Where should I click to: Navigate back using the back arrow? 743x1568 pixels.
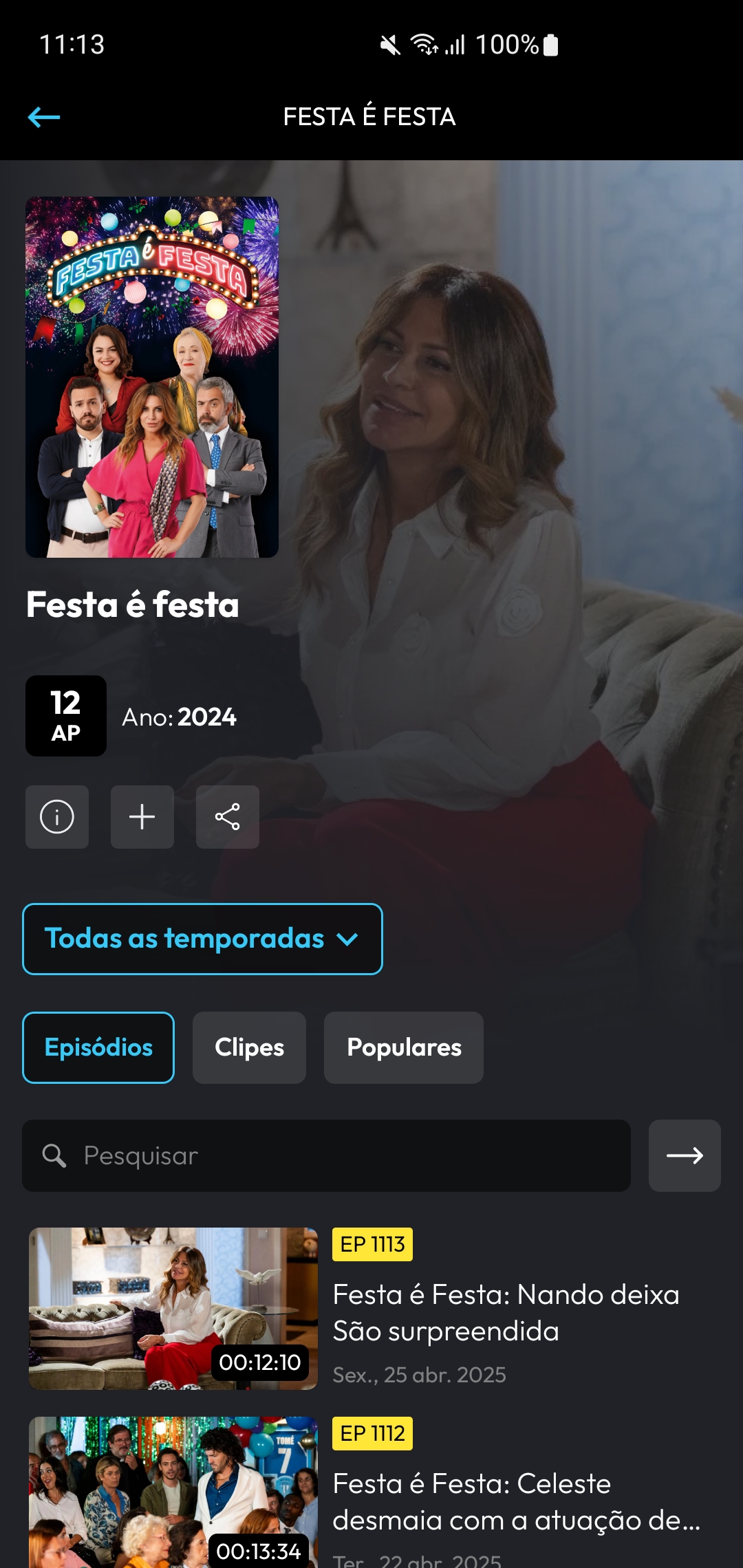pyautogui.click(x=43, y=117)
